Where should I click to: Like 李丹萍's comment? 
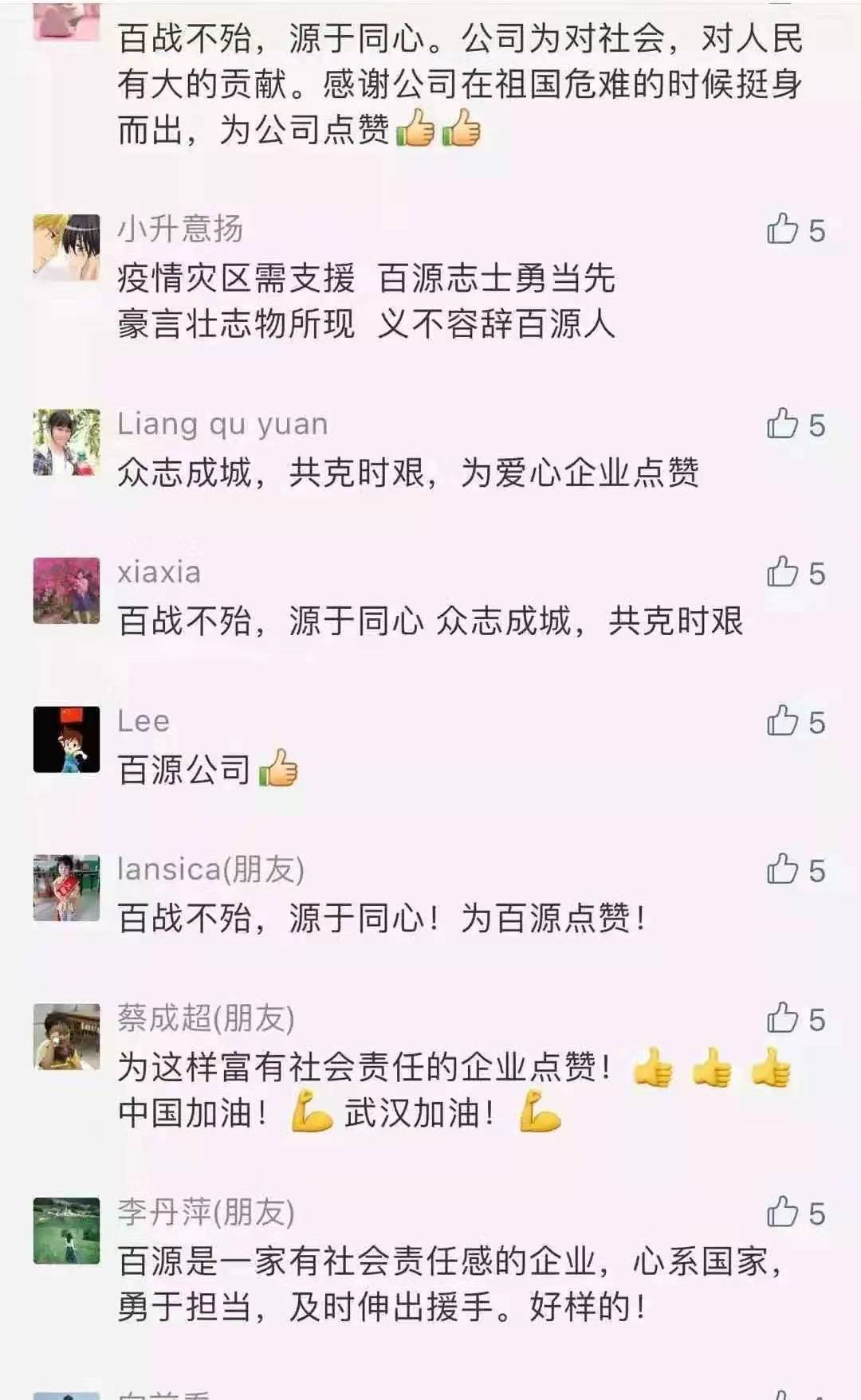point(783,1212)
